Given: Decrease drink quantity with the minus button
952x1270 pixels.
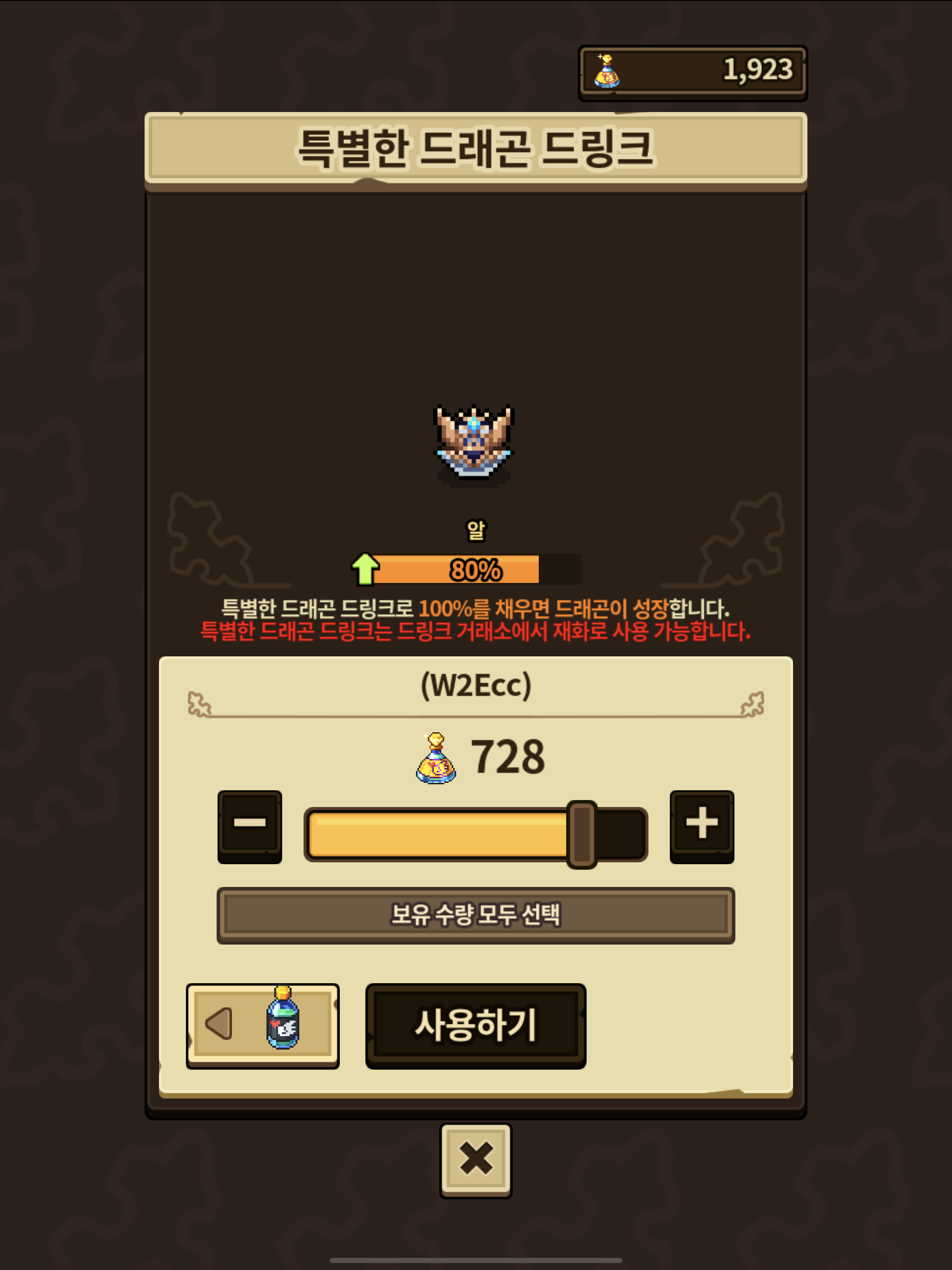Looking at the screenshot, I should [x=249, y=826].
